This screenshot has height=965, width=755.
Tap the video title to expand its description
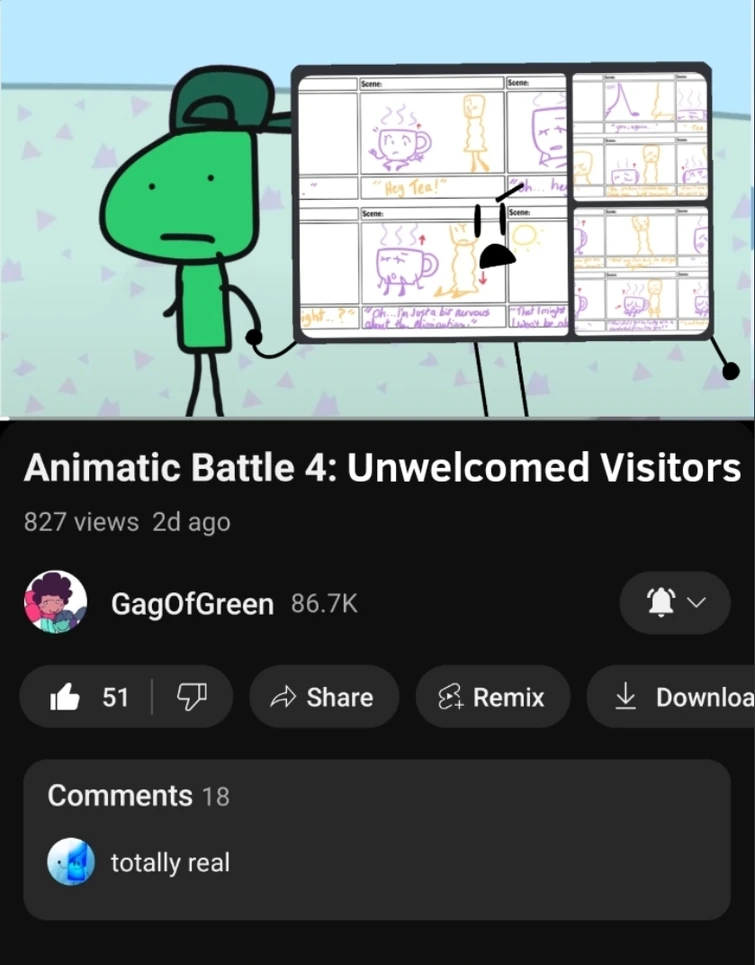pyautogui.click(x=377, y=467)
